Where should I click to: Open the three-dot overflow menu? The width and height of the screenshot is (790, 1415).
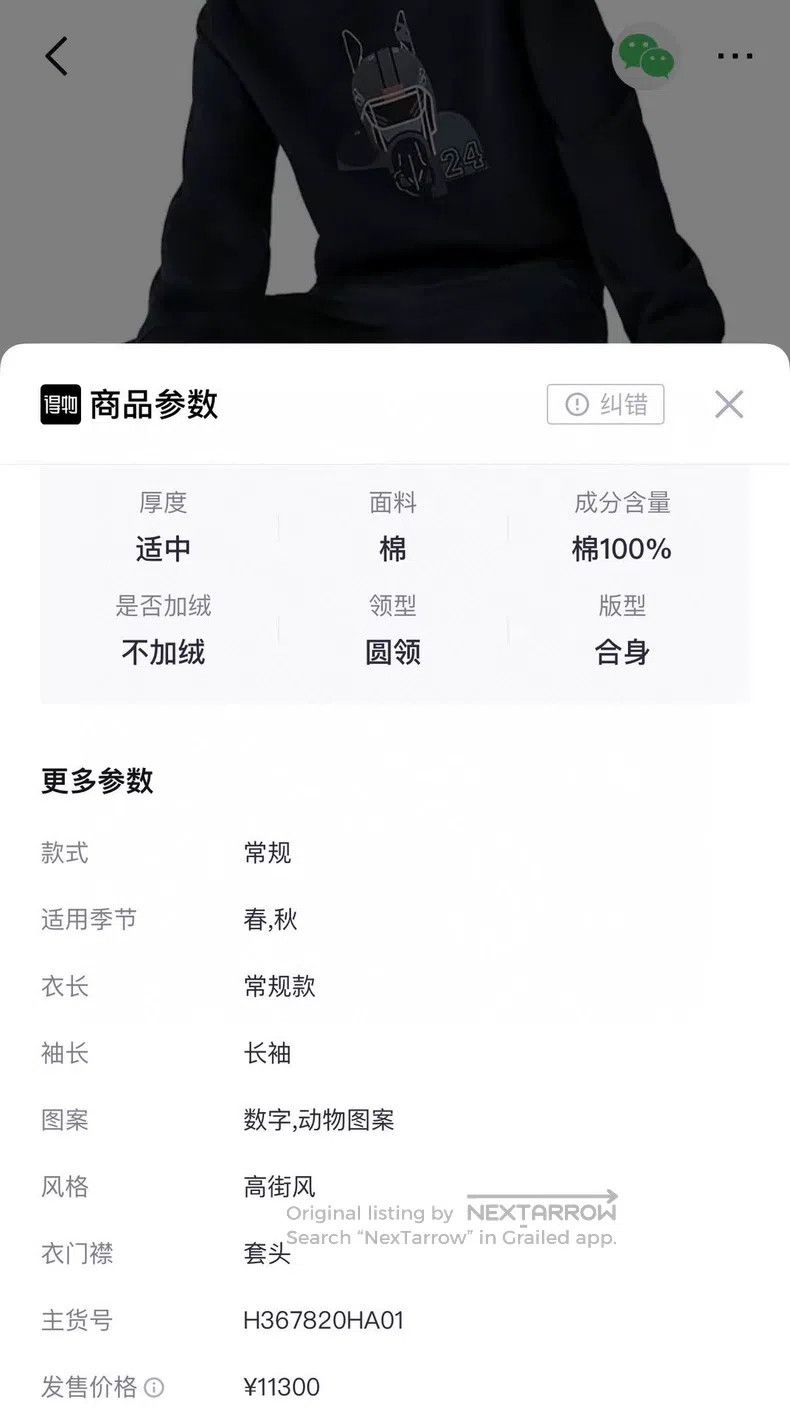pos(735,56)
